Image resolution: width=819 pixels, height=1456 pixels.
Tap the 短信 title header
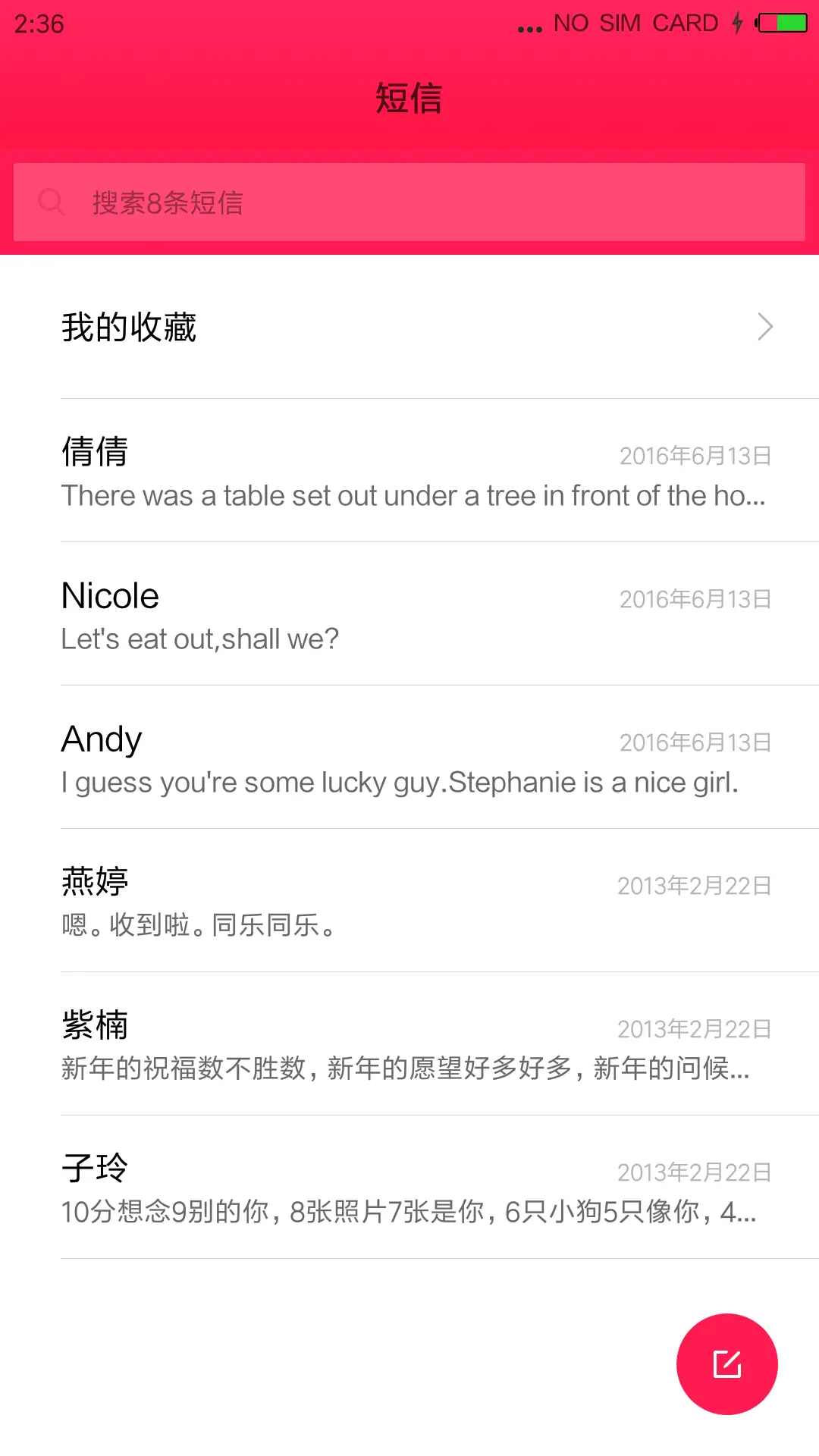tap(409, 98)
